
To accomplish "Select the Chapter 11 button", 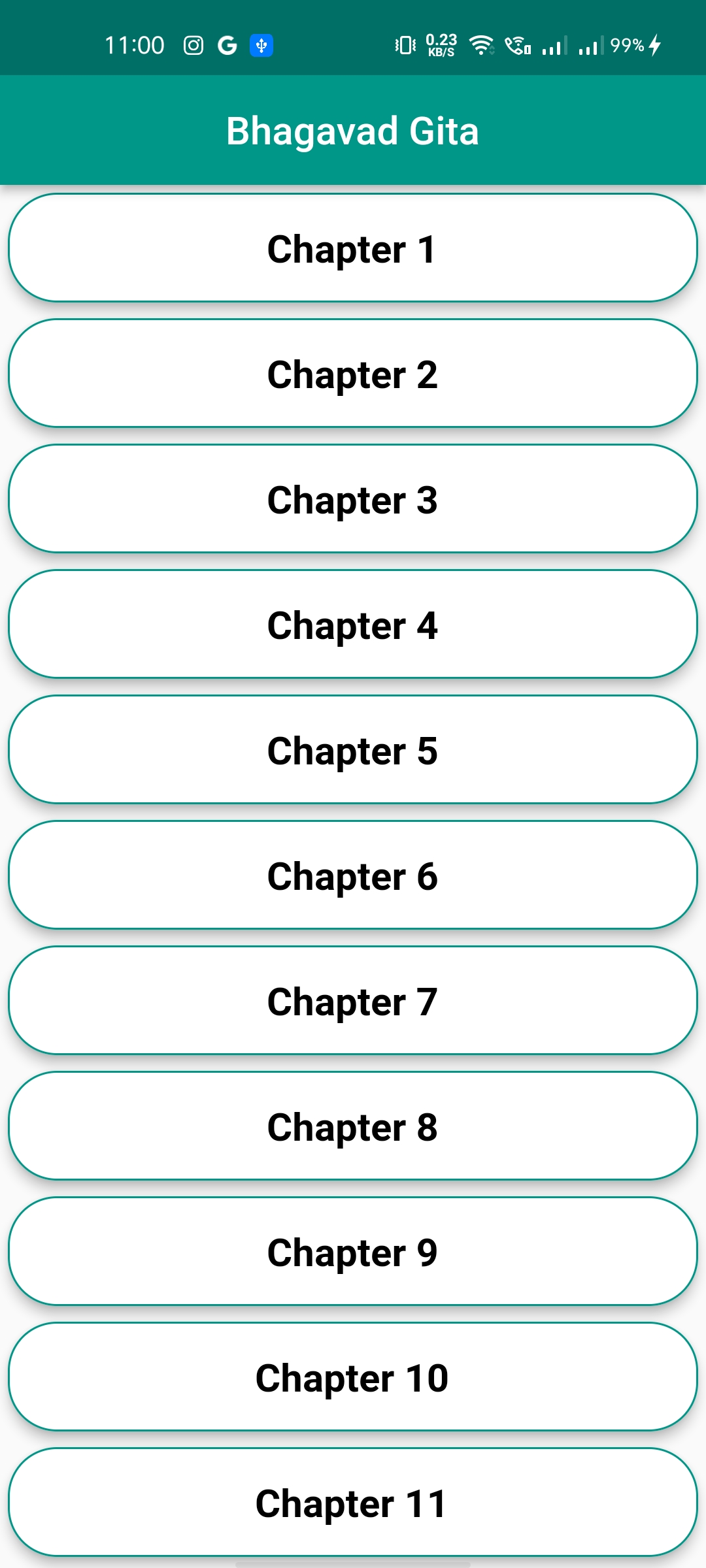I will click(x=353, y=1503).
